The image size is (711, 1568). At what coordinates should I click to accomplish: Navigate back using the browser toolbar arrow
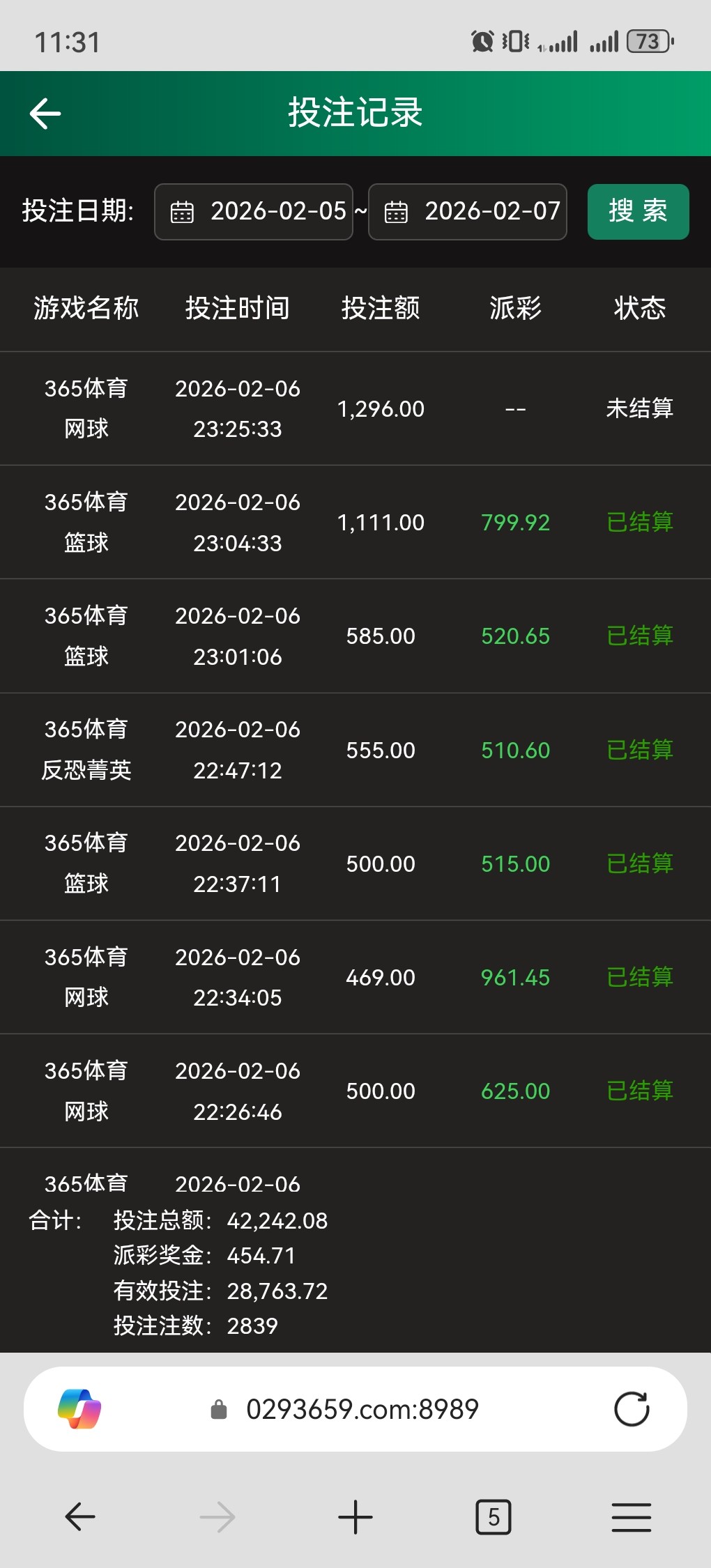coord(79,1517)
